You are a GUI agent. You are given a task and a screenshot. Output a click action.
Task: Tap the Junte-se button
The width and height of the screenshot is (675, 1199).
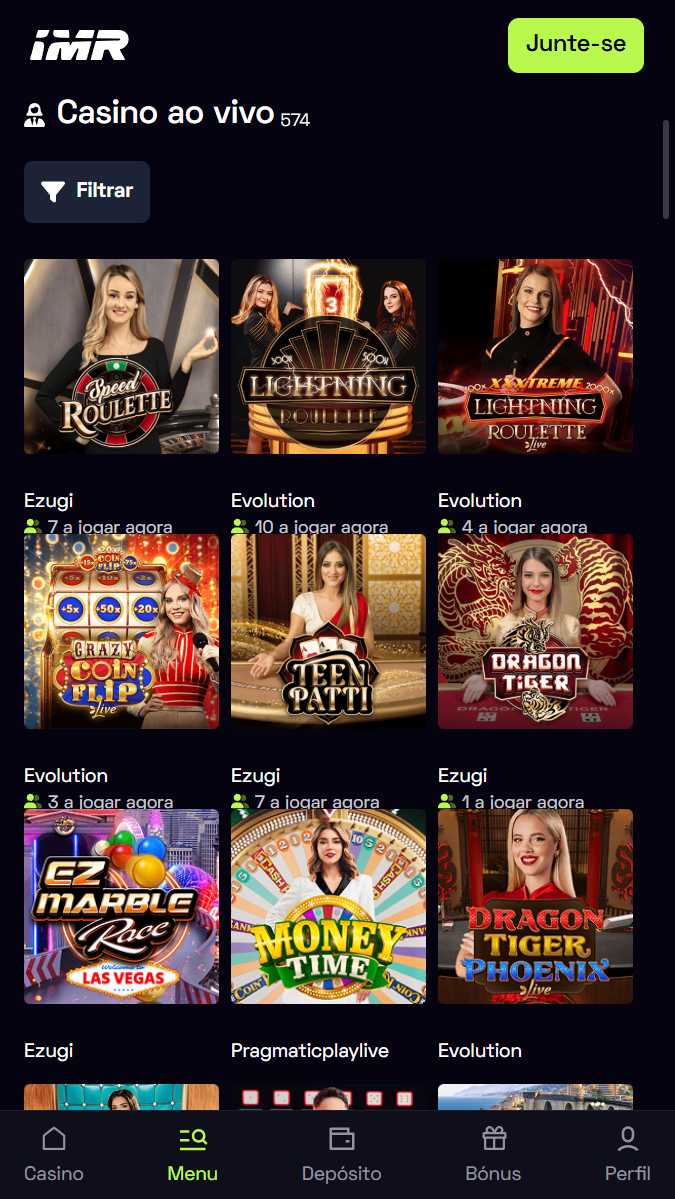coord(576,45)
